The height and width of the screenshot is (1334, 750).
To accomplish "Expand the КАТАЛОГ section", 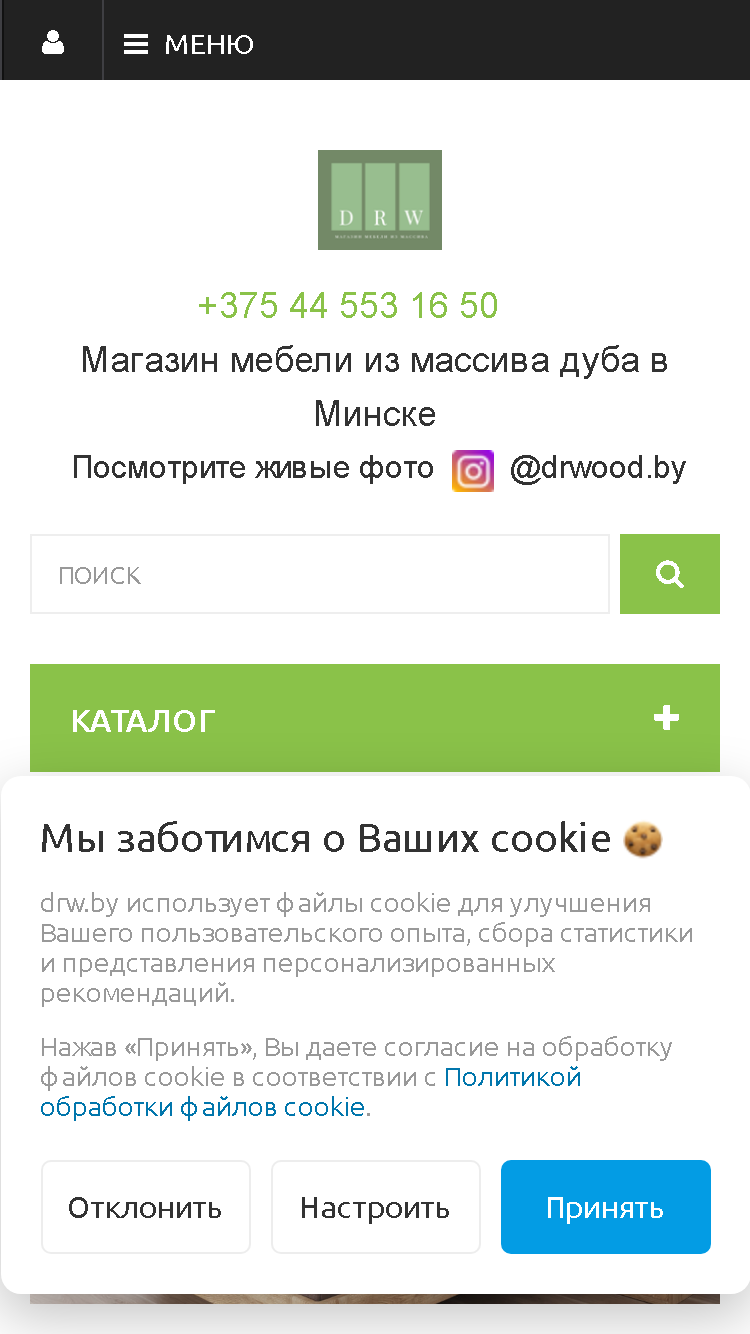I will pyautogui.click(x=375, y=718).
